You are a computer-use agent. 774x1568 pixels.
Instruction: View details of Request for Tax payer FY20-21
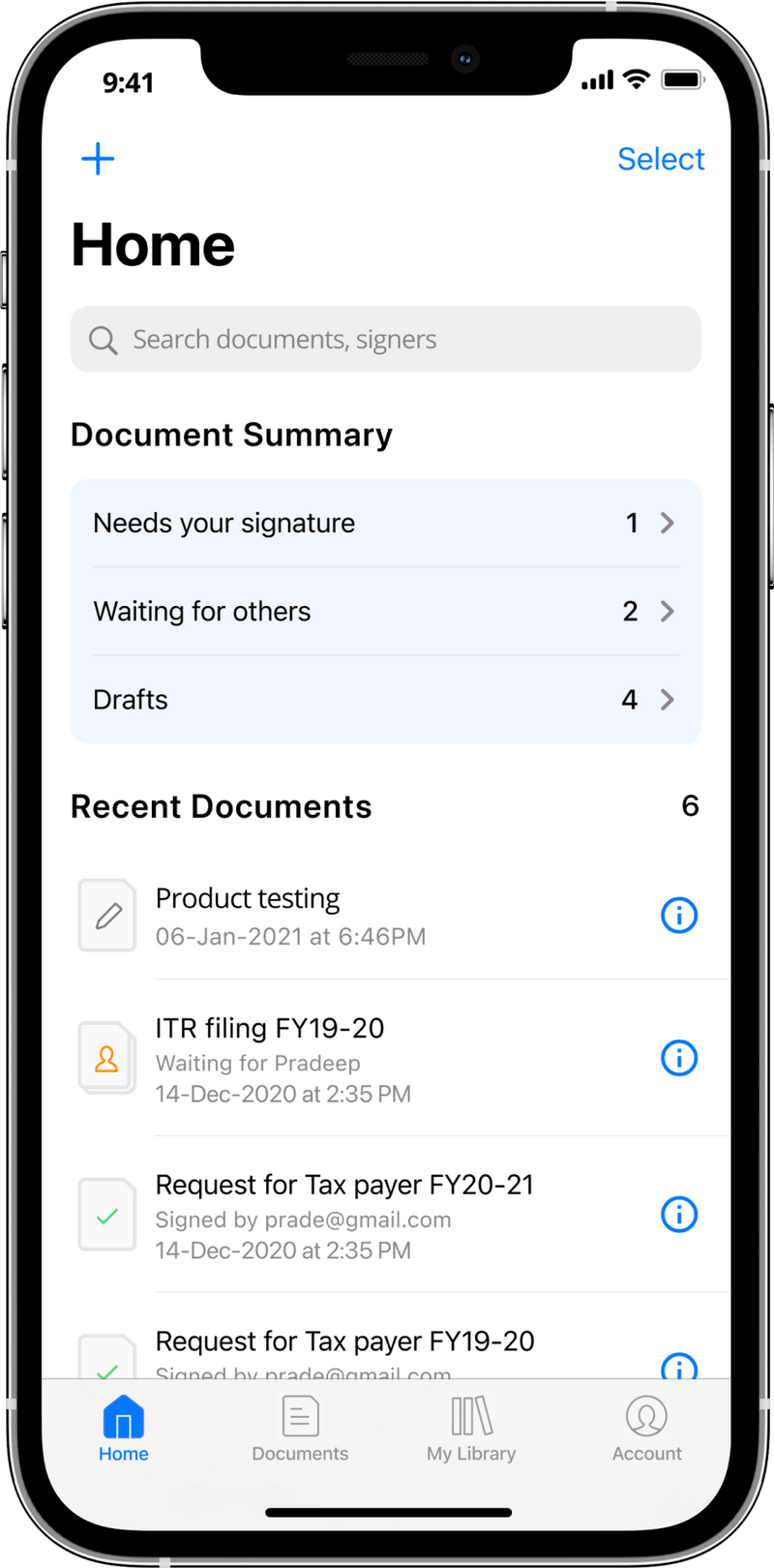click(x=679, y=1215)
